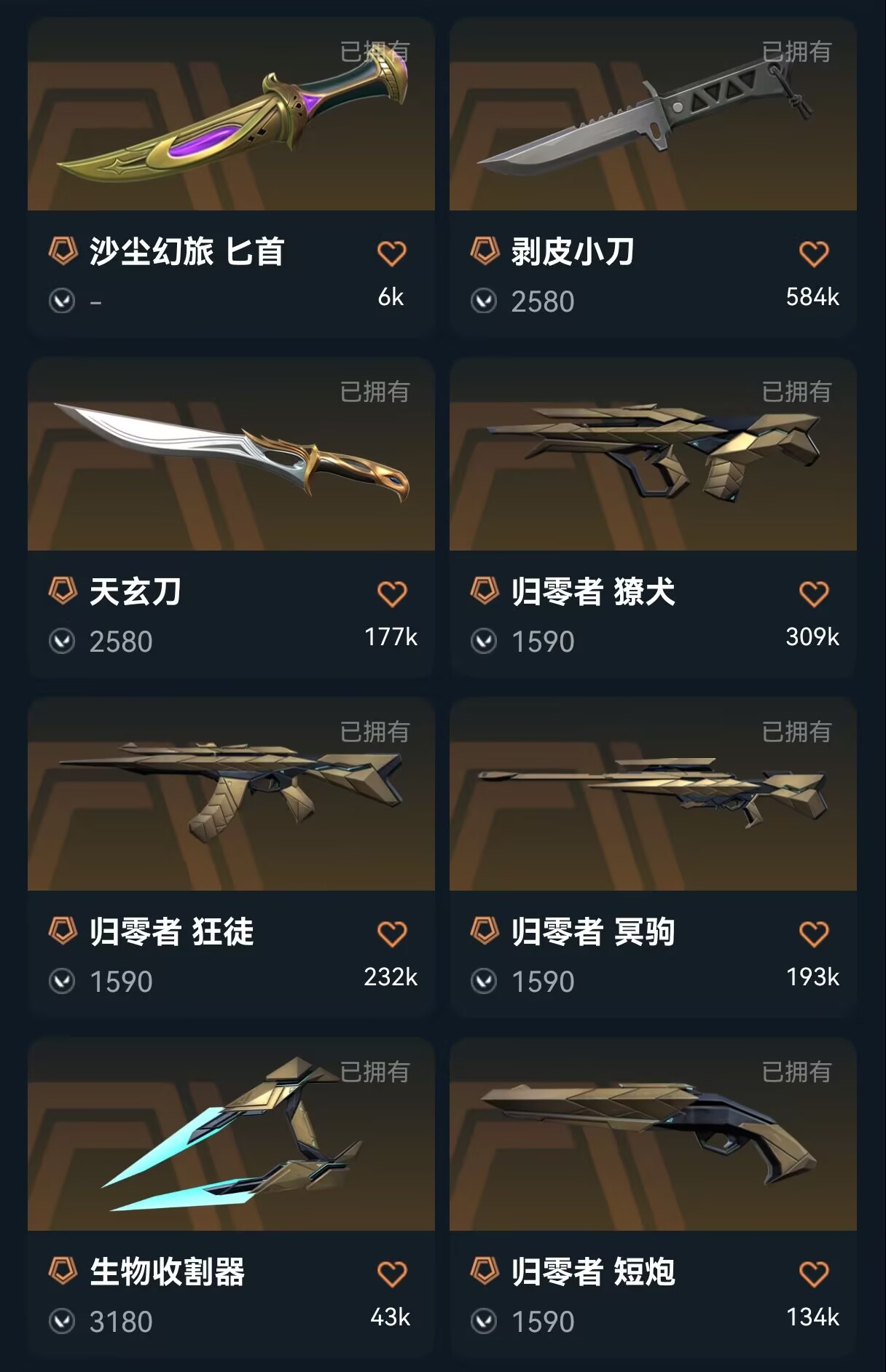This screenshot has width=886, height=1372.
Task: Like the 归零者 狂徒 skin
Action: pos(391,934)
